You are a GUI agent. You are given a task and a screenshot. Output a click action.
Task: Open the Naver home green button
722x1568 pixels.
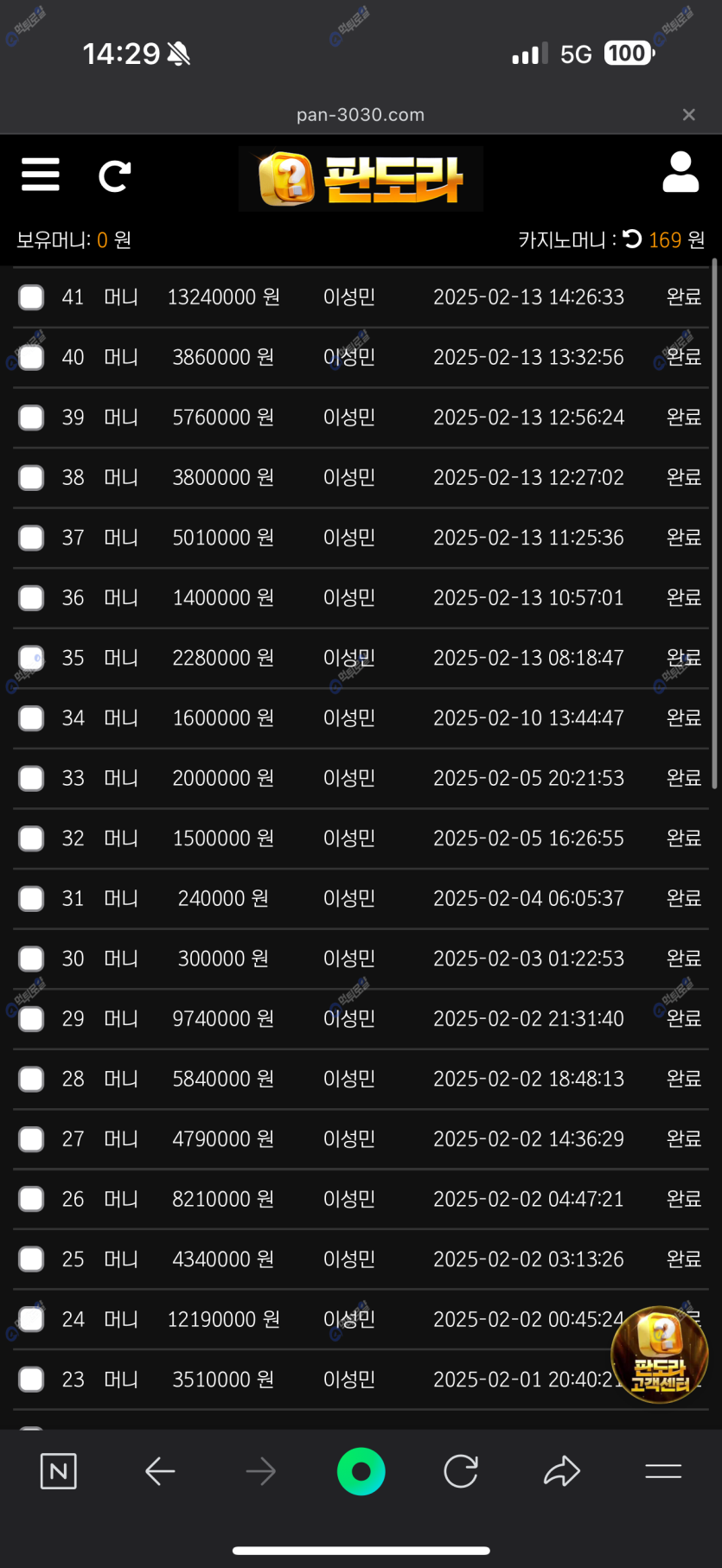point(361,1471)
